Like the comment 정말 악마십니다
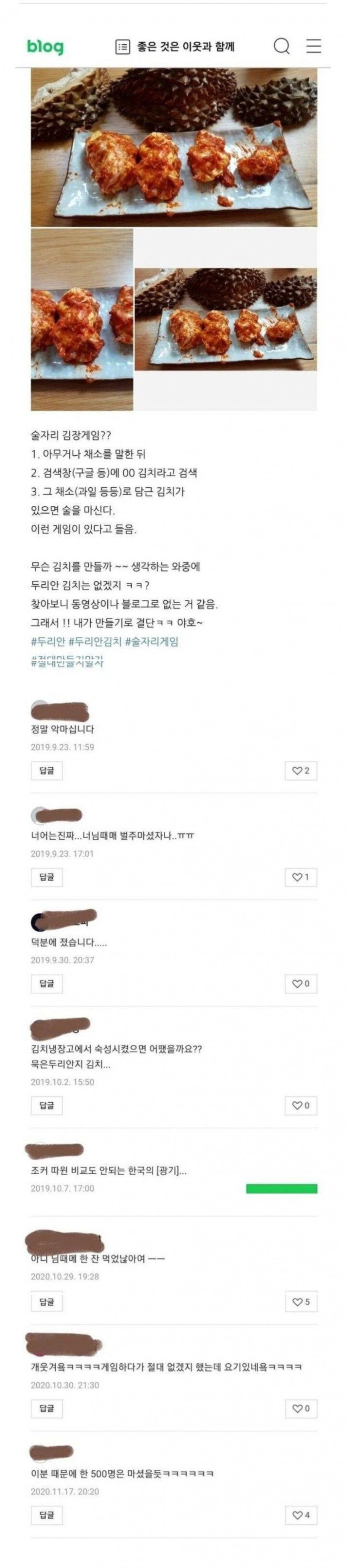 point(301,771)
